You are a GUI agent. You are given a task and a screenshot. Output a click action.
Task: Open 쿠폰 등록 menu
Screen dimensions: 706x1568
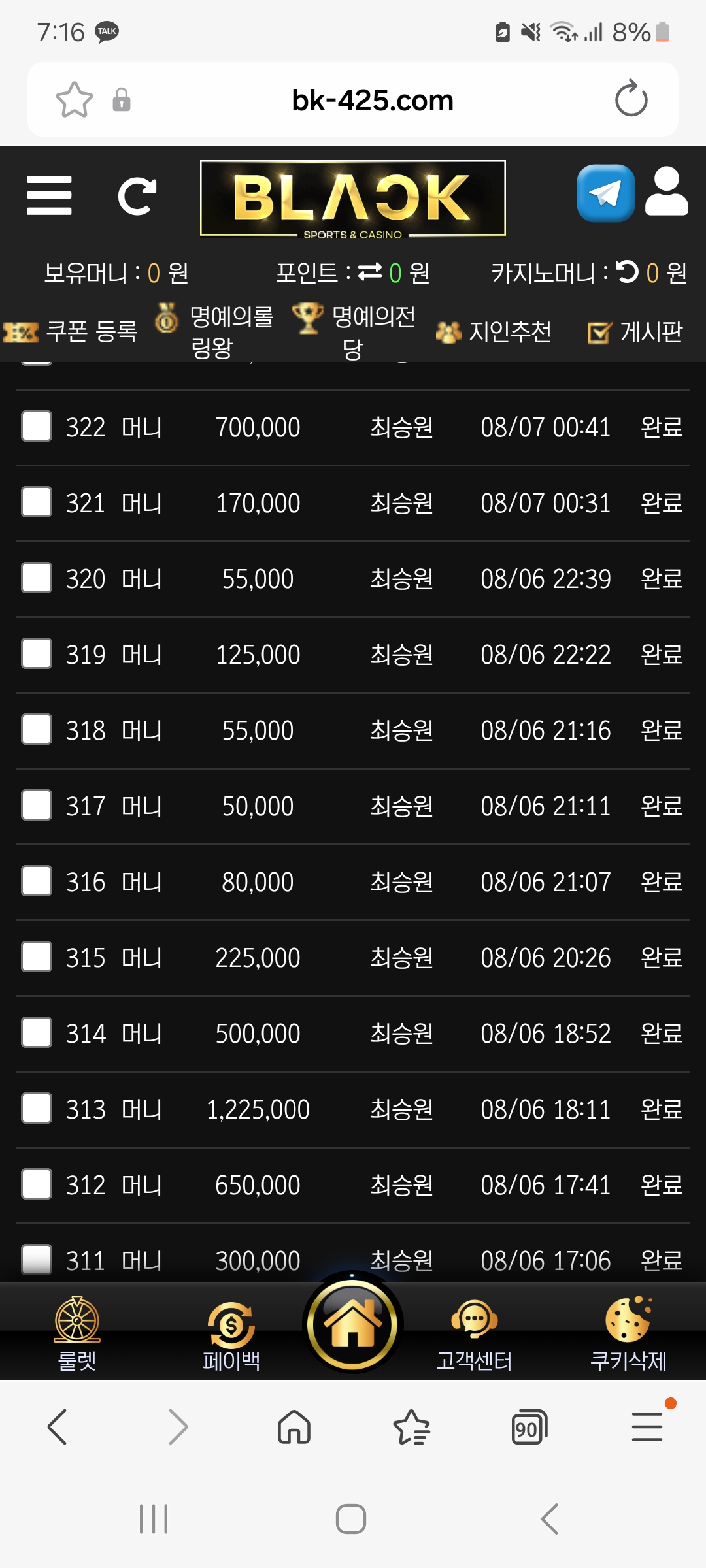[x=71, y=332]
